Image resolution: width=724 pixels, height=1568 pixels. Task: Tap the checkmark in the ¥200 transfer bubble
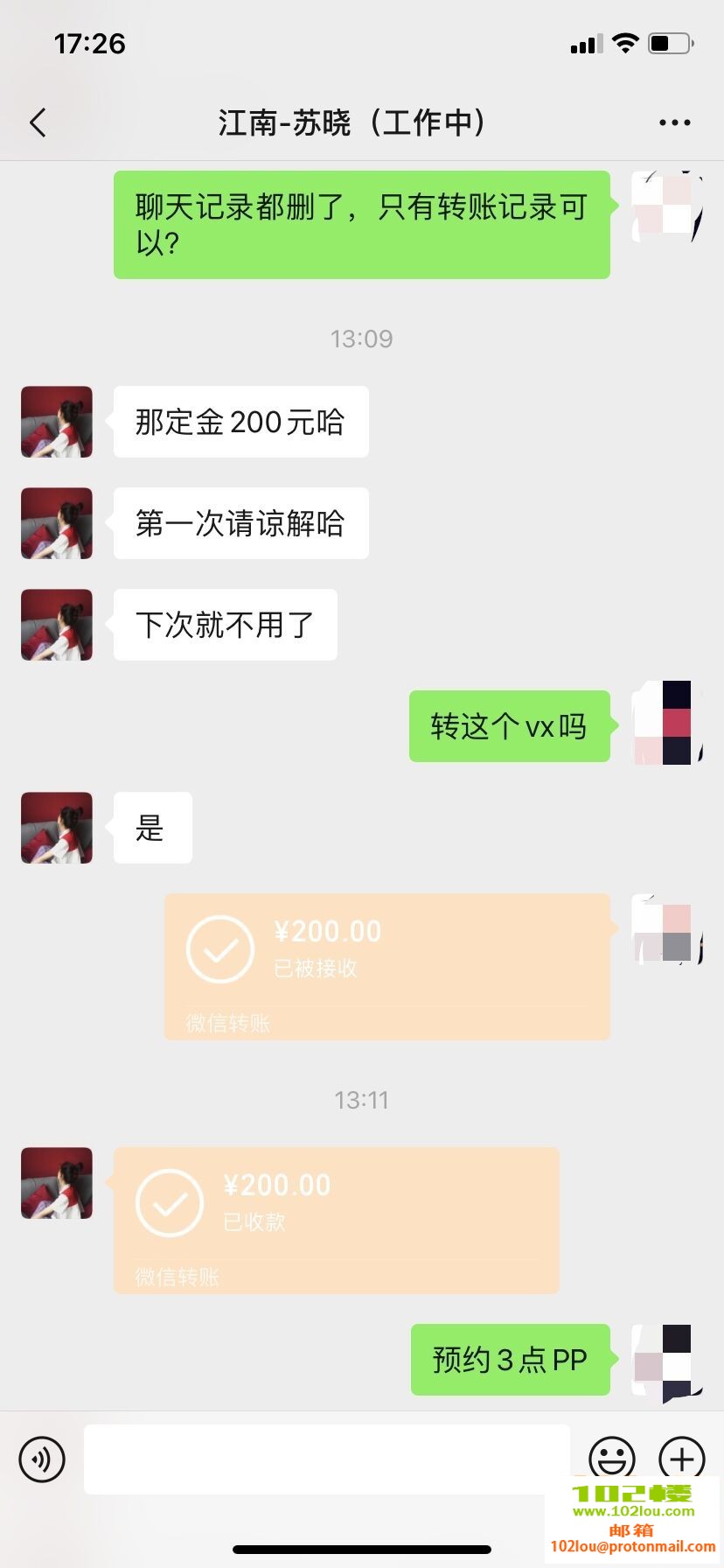(x=219, y=949)
